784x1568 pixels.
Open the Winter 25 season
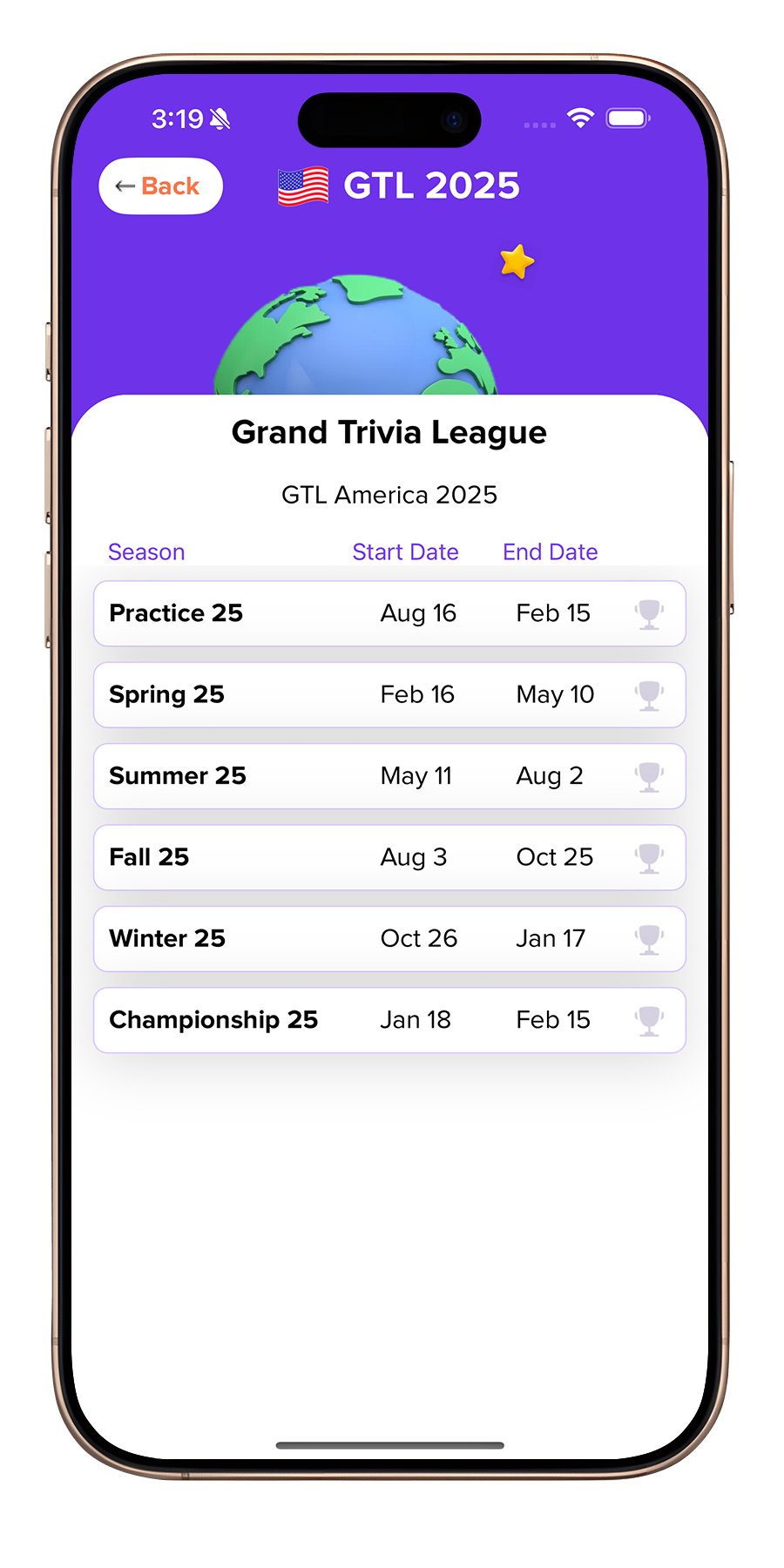tap(389, 938)
